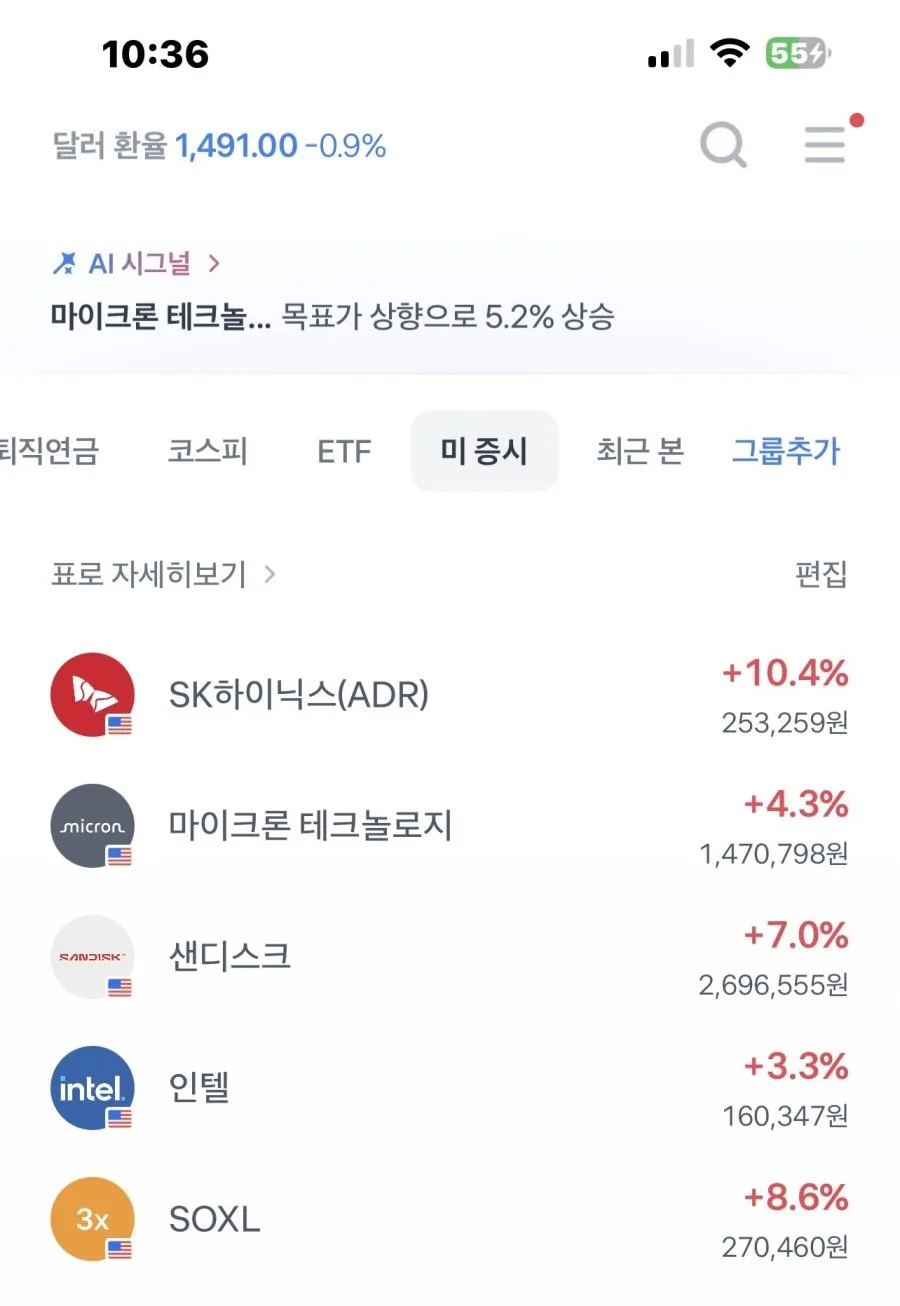Switch to the 최근 본 tab
Viewport: 900px width, 1306px height.
tap(640, 451)
